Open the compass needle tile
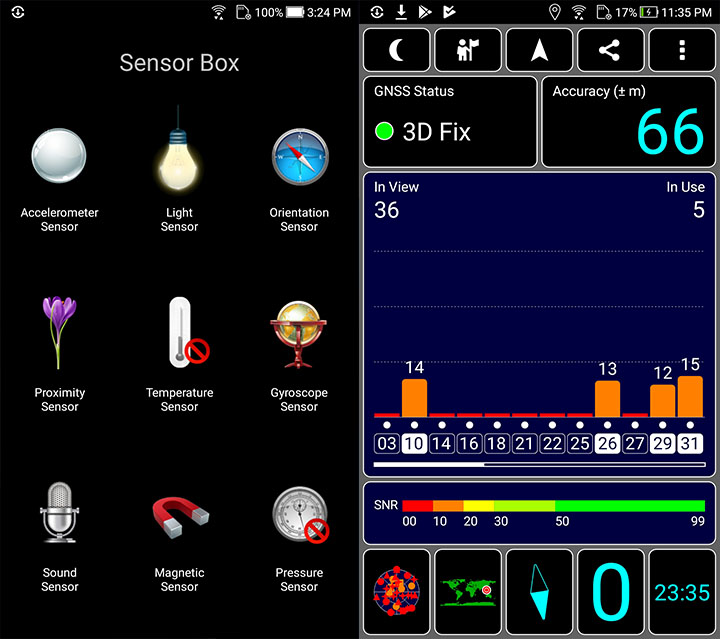This screenshot has height=639, width=720. pyautogui.click(x=540, y=591)
